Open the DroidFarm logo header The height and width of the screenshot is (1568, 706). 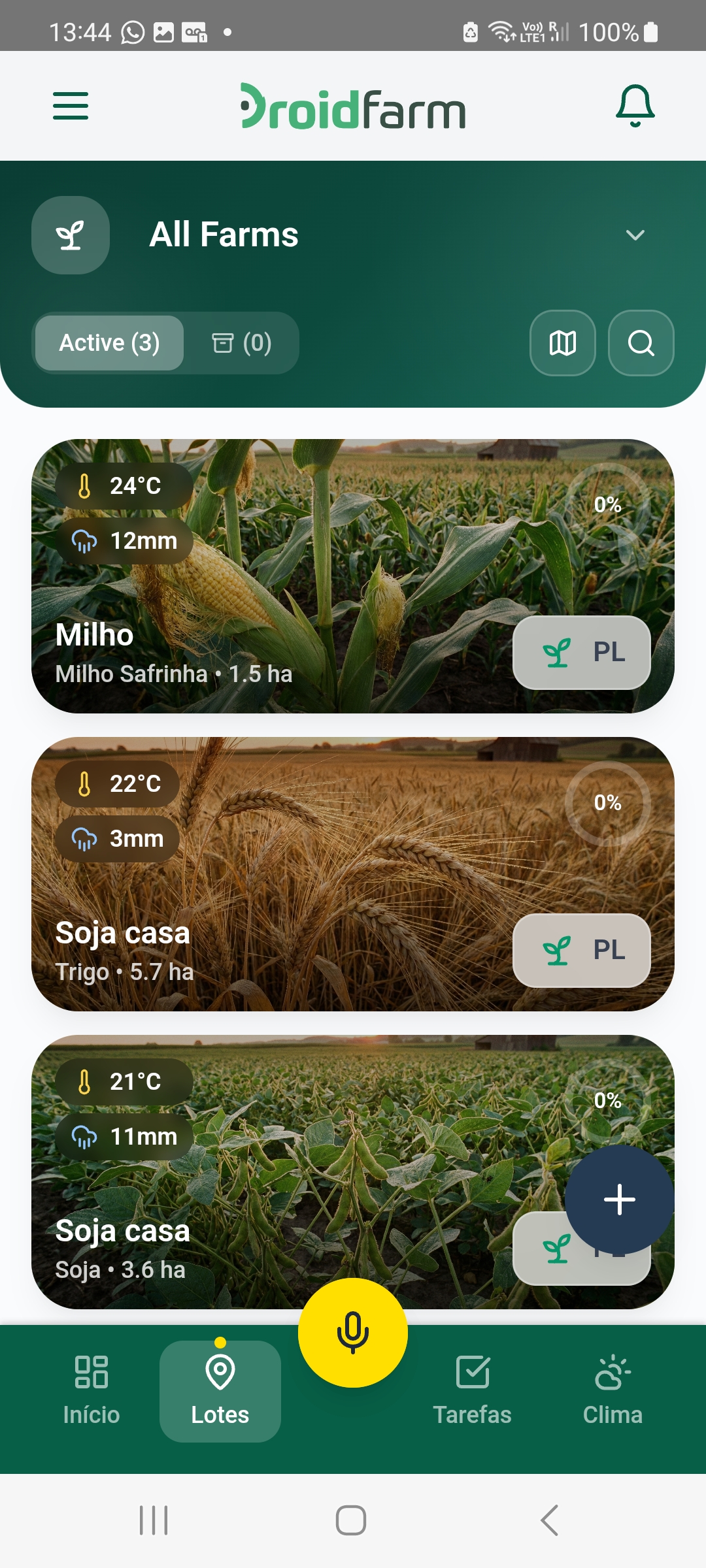(x=352, y=106)
